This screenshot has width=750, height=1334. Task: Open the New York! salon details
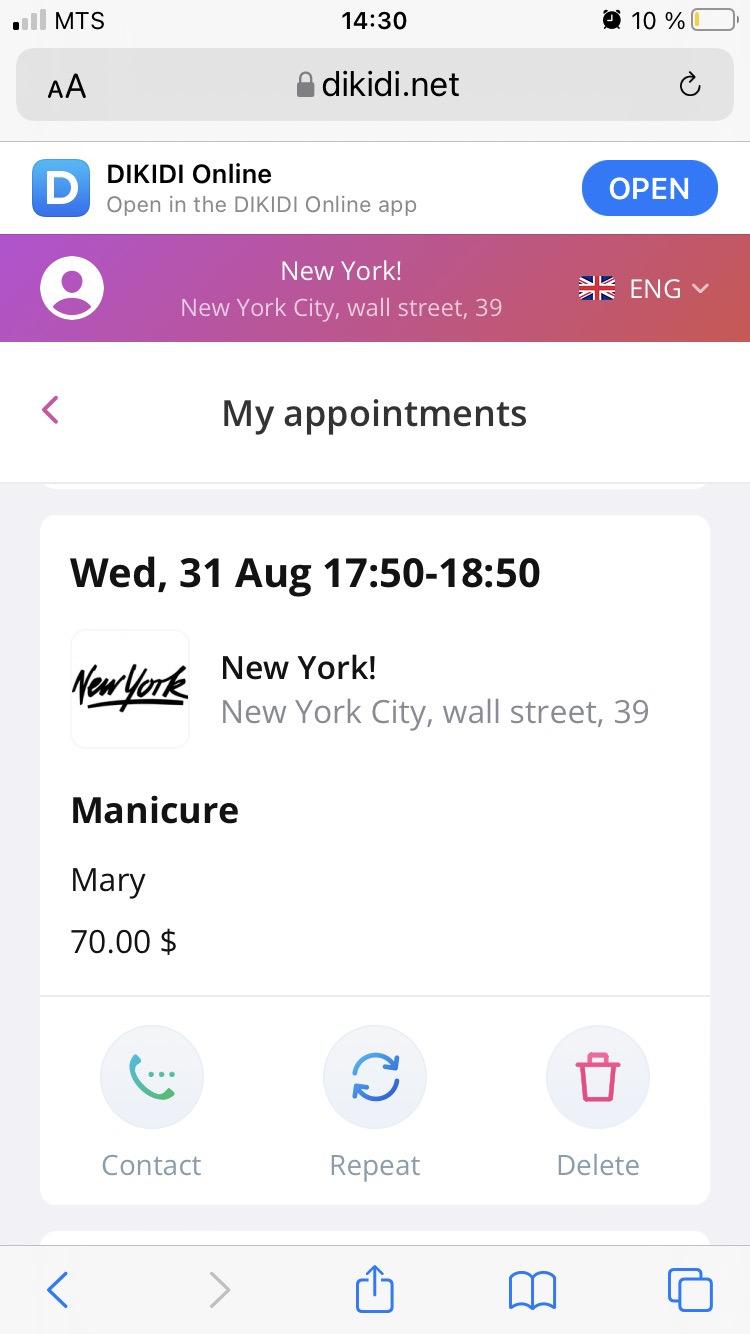[360, 689]
